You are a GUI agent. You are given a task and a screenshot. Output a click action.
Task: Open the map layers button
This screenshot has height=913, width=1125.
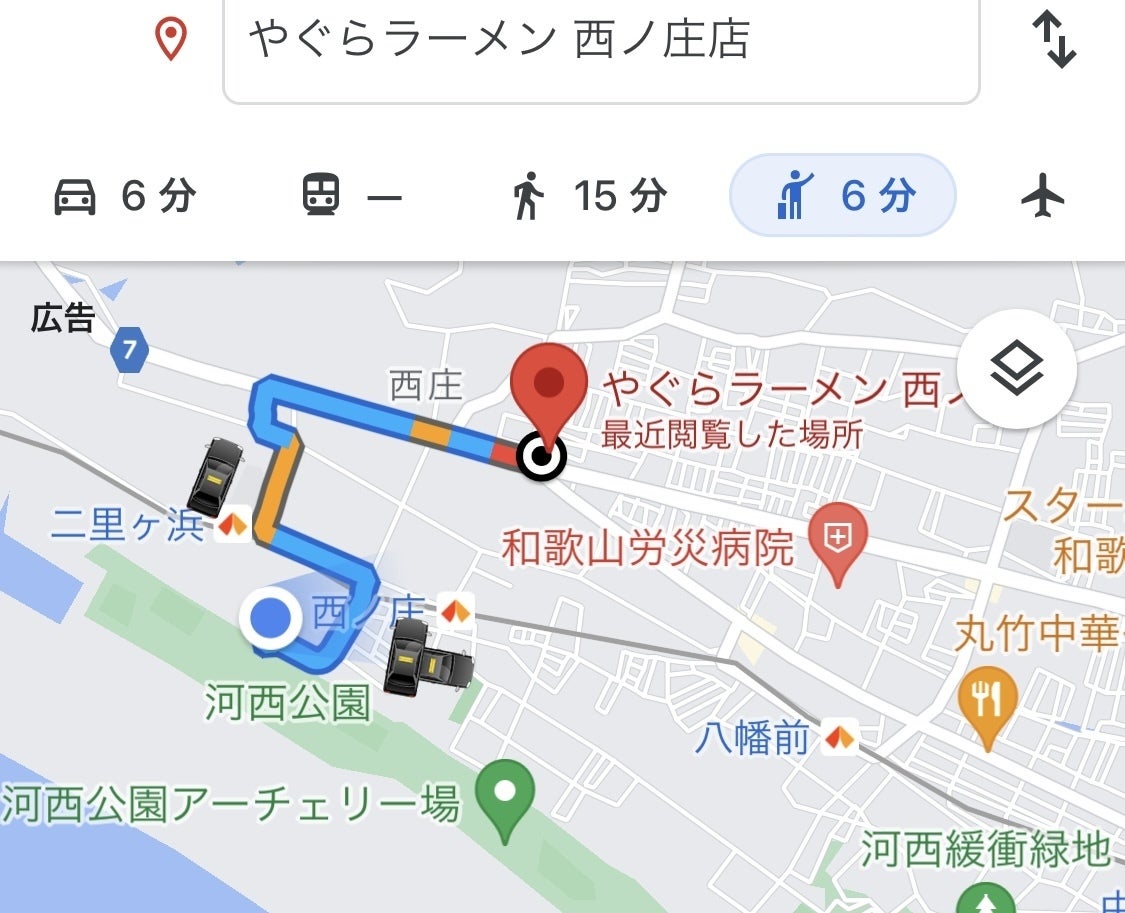pyautogui.click(x=1016, y=369)
